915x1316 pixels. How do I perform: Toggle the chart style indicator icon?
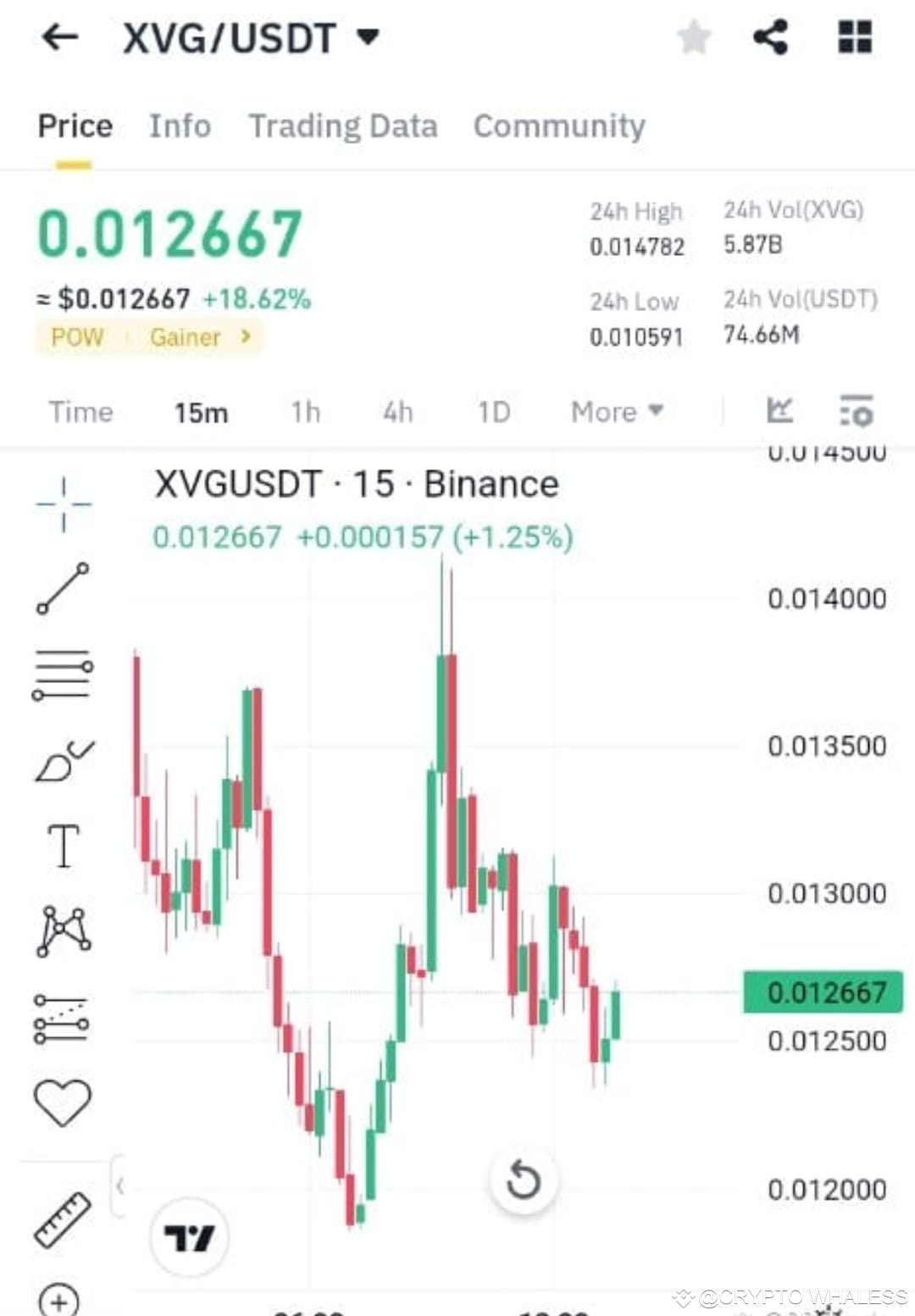779,409
